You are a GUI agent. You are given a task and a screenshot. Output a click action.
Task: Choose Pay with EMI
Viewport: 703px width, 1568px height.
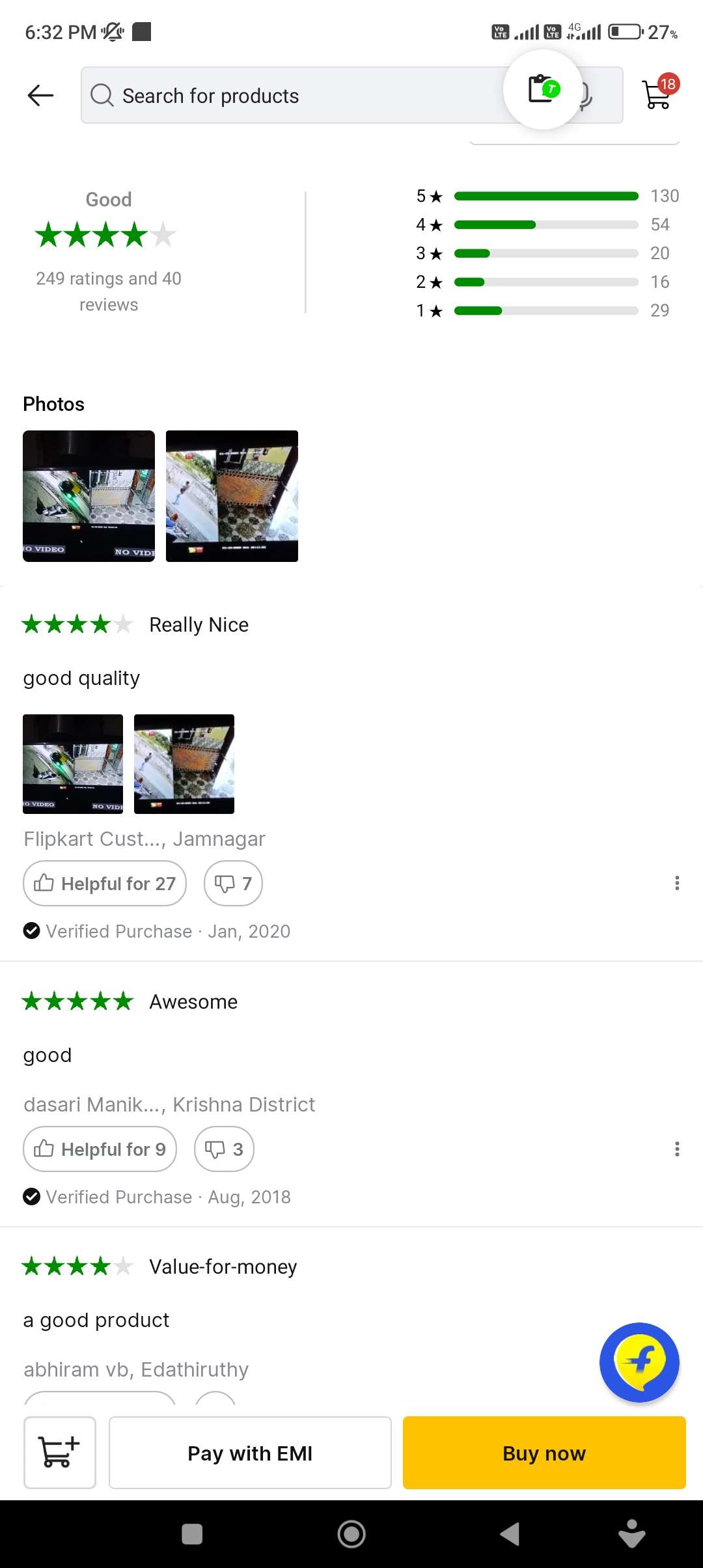pos(250,1453)
